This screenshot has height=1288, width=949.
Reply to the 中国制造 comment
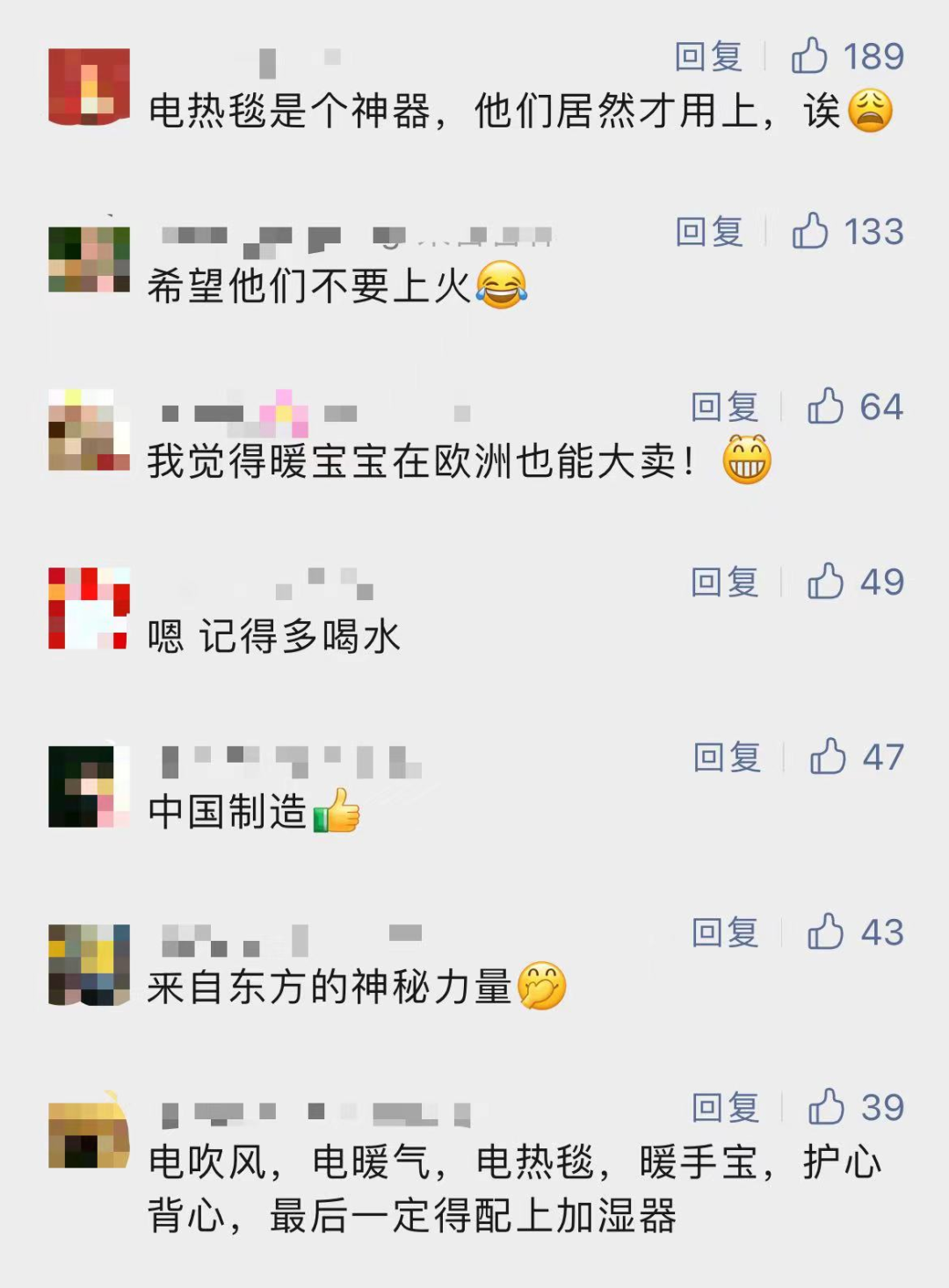(x=727, y=756)
